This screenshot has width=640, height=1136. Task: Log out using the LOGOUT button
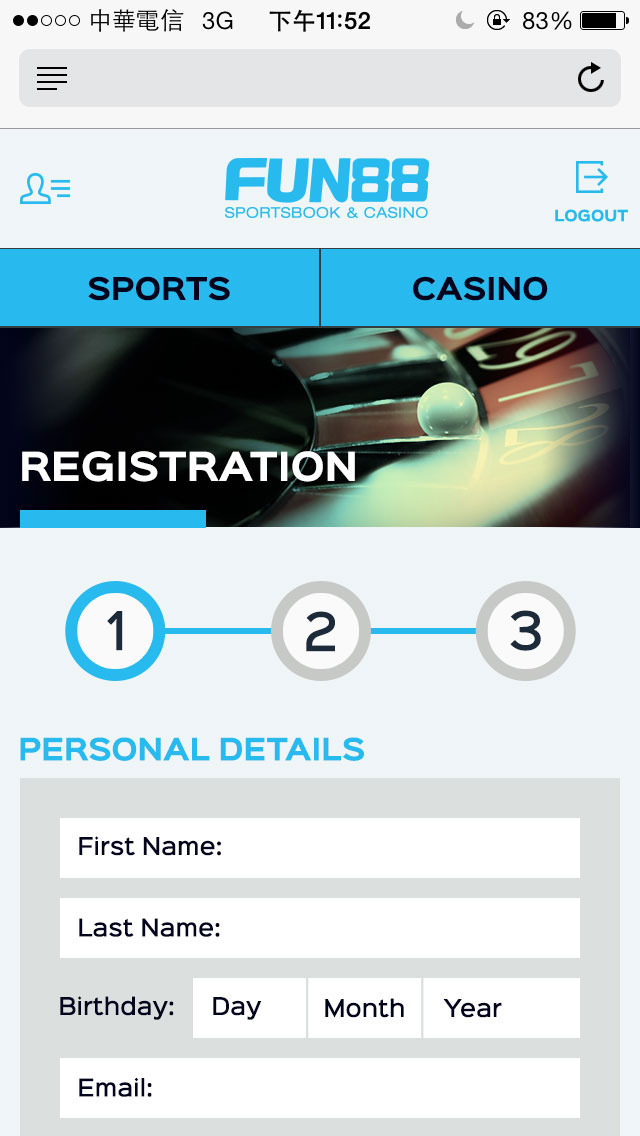click(x=590, y=192)
